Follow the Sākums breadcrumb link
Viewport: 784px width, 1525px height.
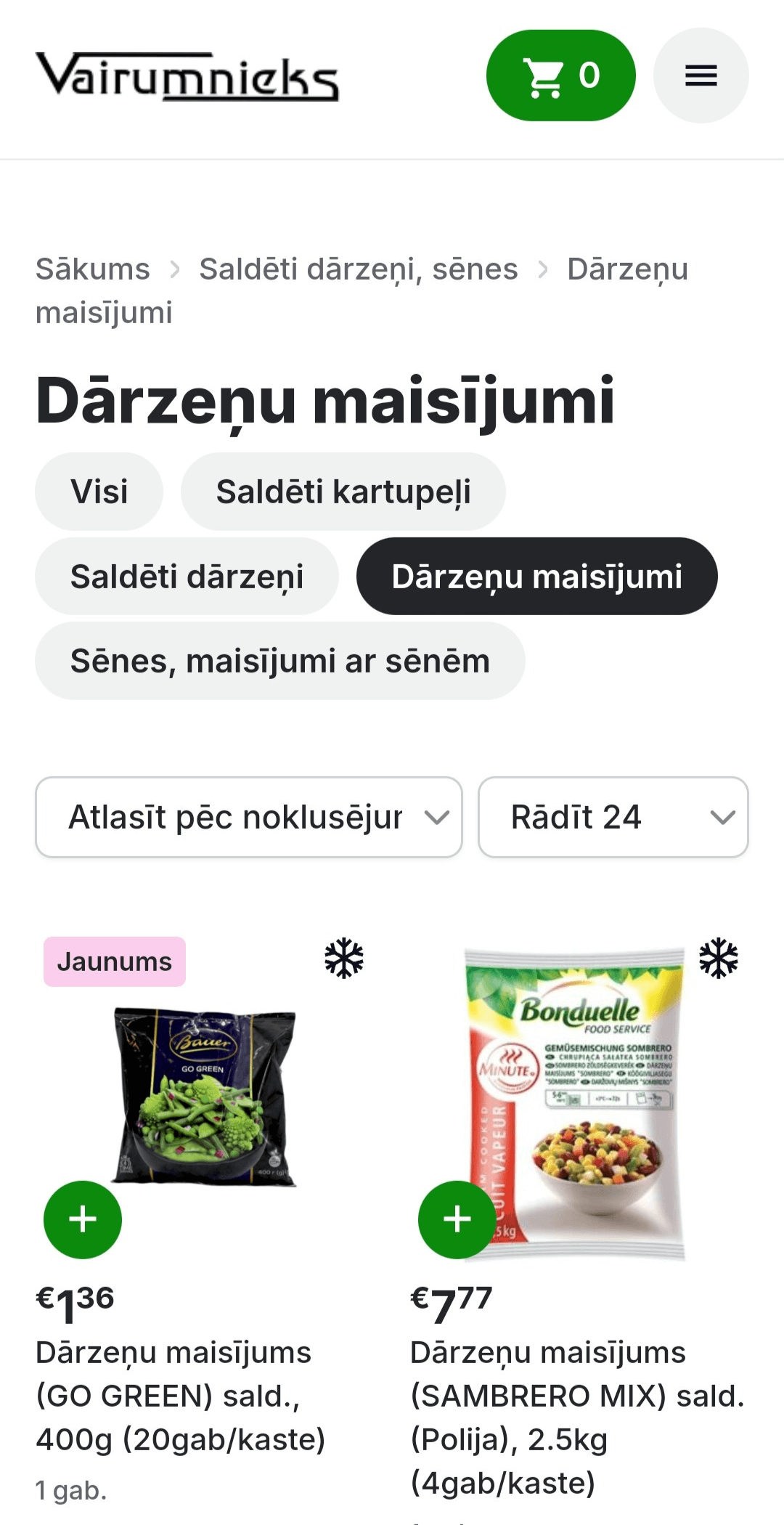(x=93, y=269)
